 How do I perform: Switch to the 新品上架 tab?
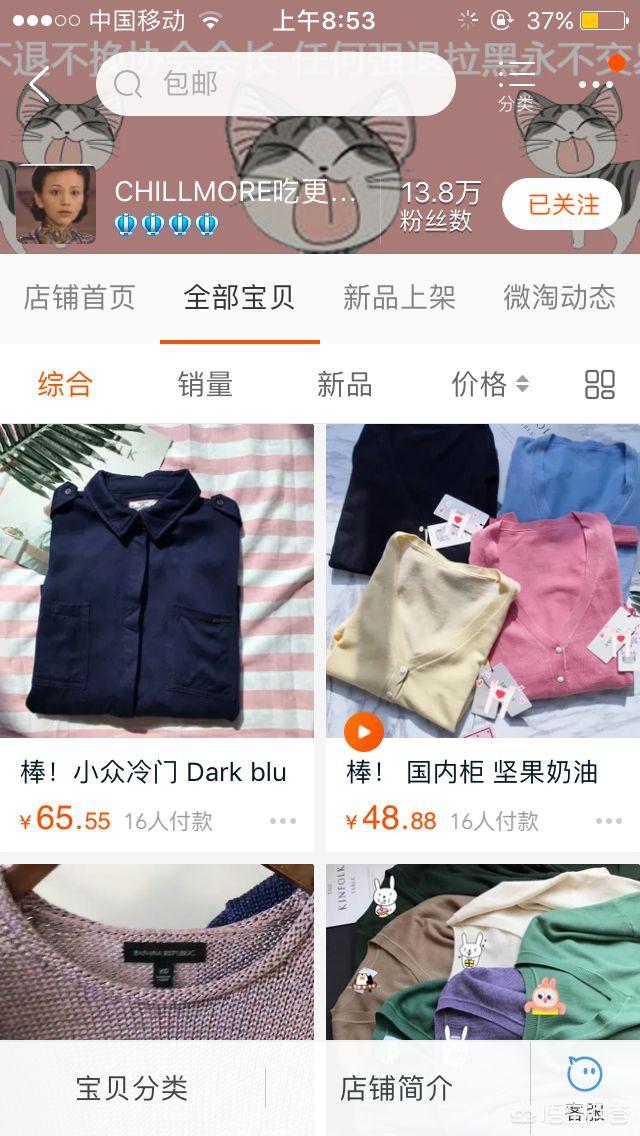pos(399,297)
